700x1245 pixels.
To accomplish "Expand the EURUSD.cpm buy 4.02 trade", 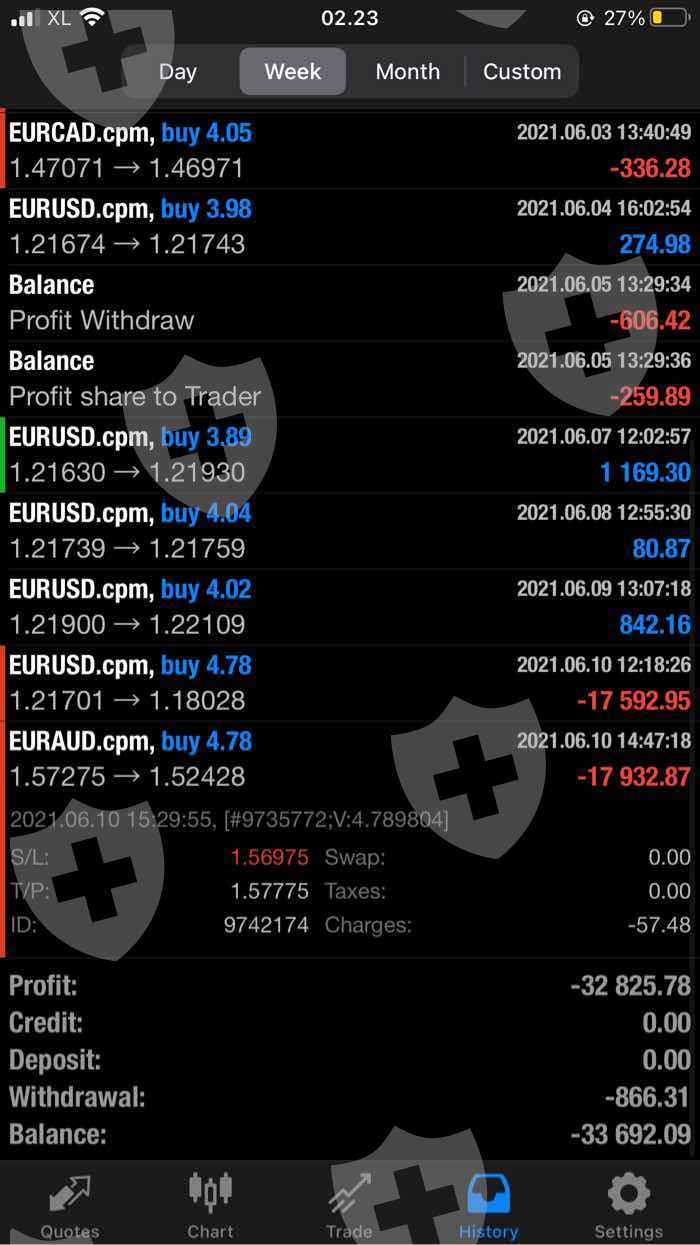I will [x=350, y=606].
